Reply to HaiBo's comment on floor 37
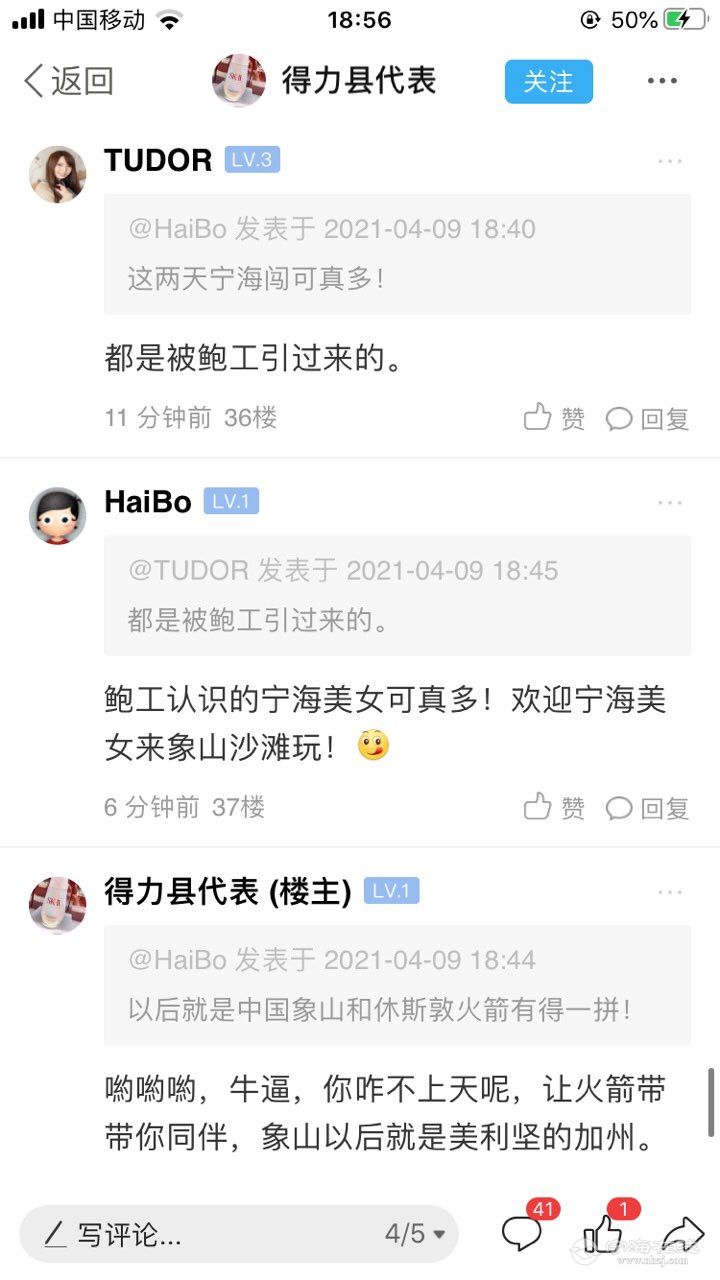720x1280 pixels. [648, 807]
